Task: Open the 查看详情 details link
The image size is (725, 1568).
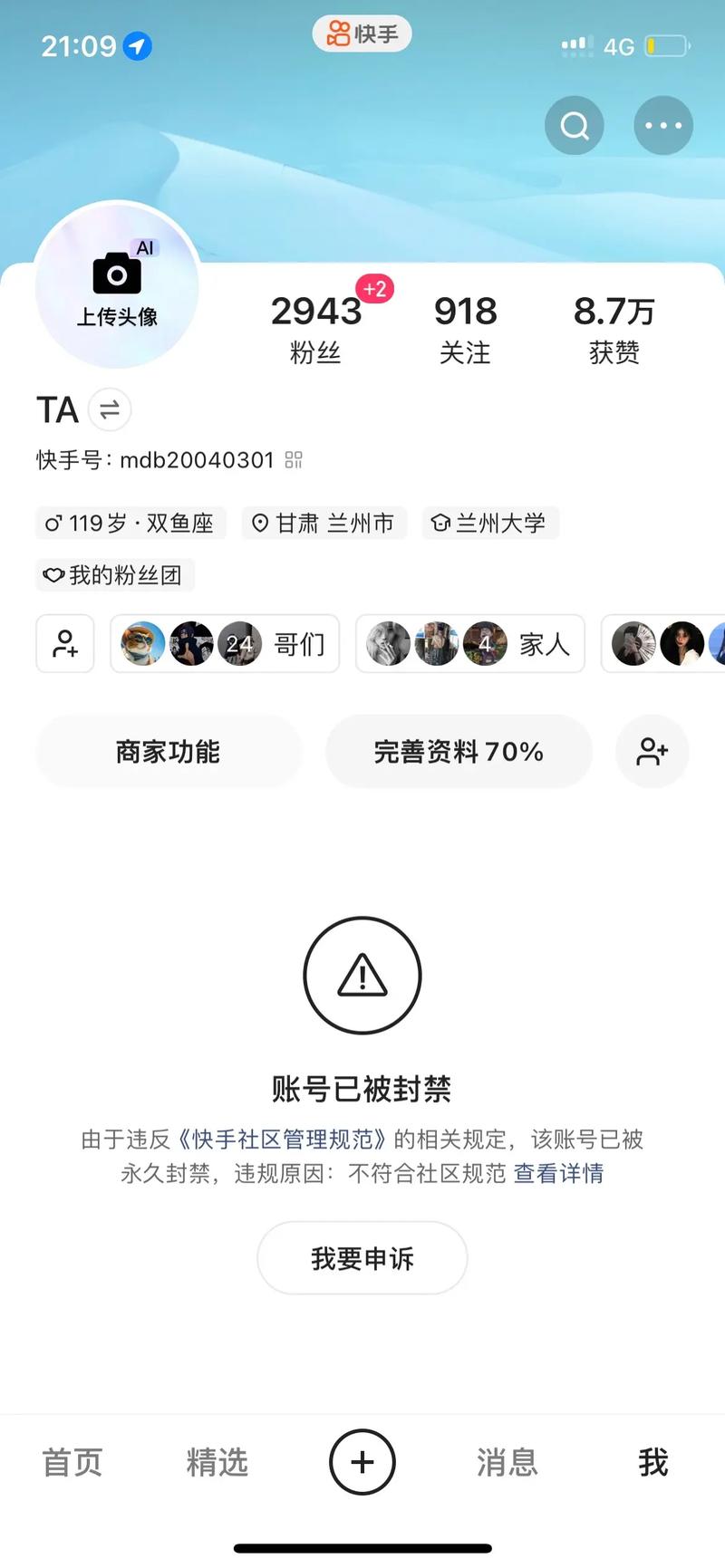Action: (558, 1173)
